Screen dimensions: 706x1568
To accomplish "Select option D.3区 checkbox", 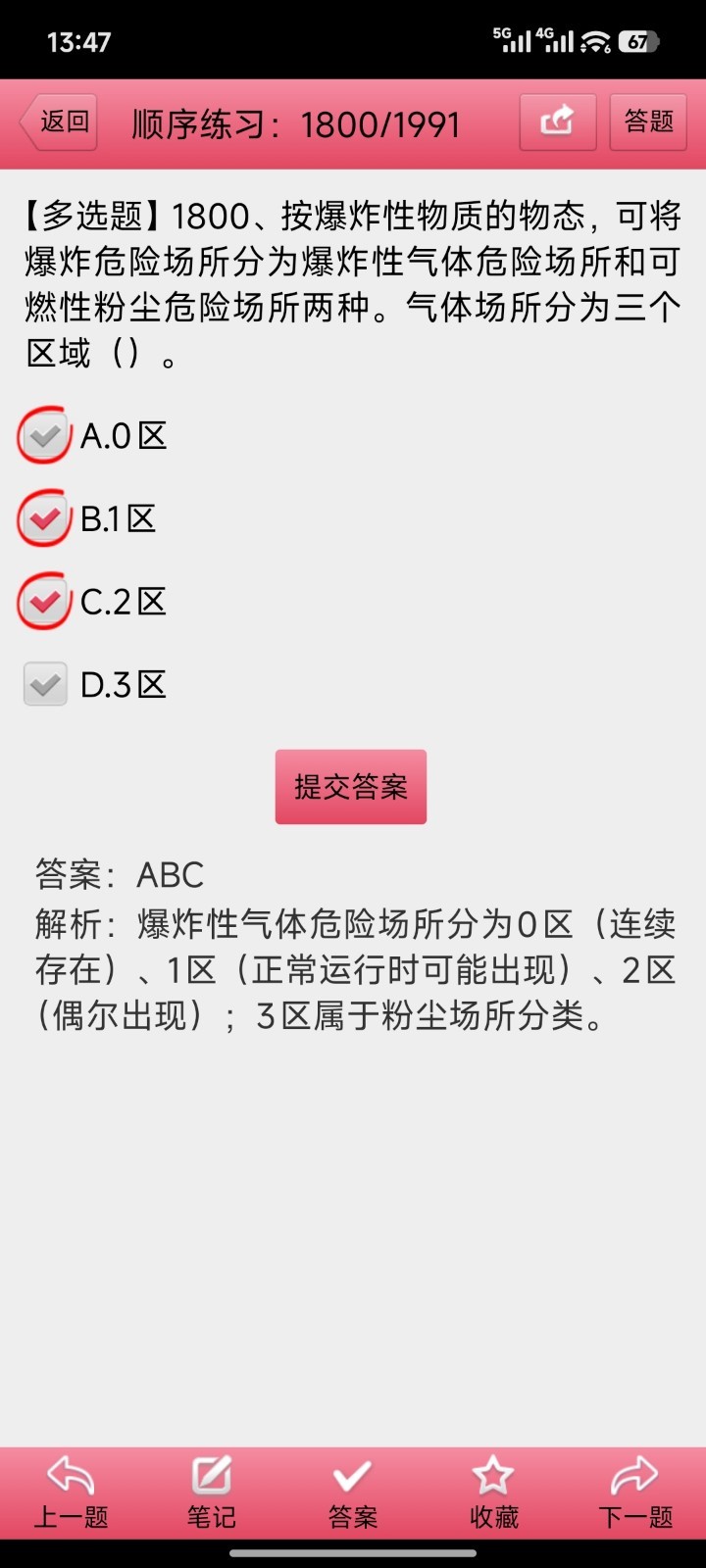I will coord(45,685).
